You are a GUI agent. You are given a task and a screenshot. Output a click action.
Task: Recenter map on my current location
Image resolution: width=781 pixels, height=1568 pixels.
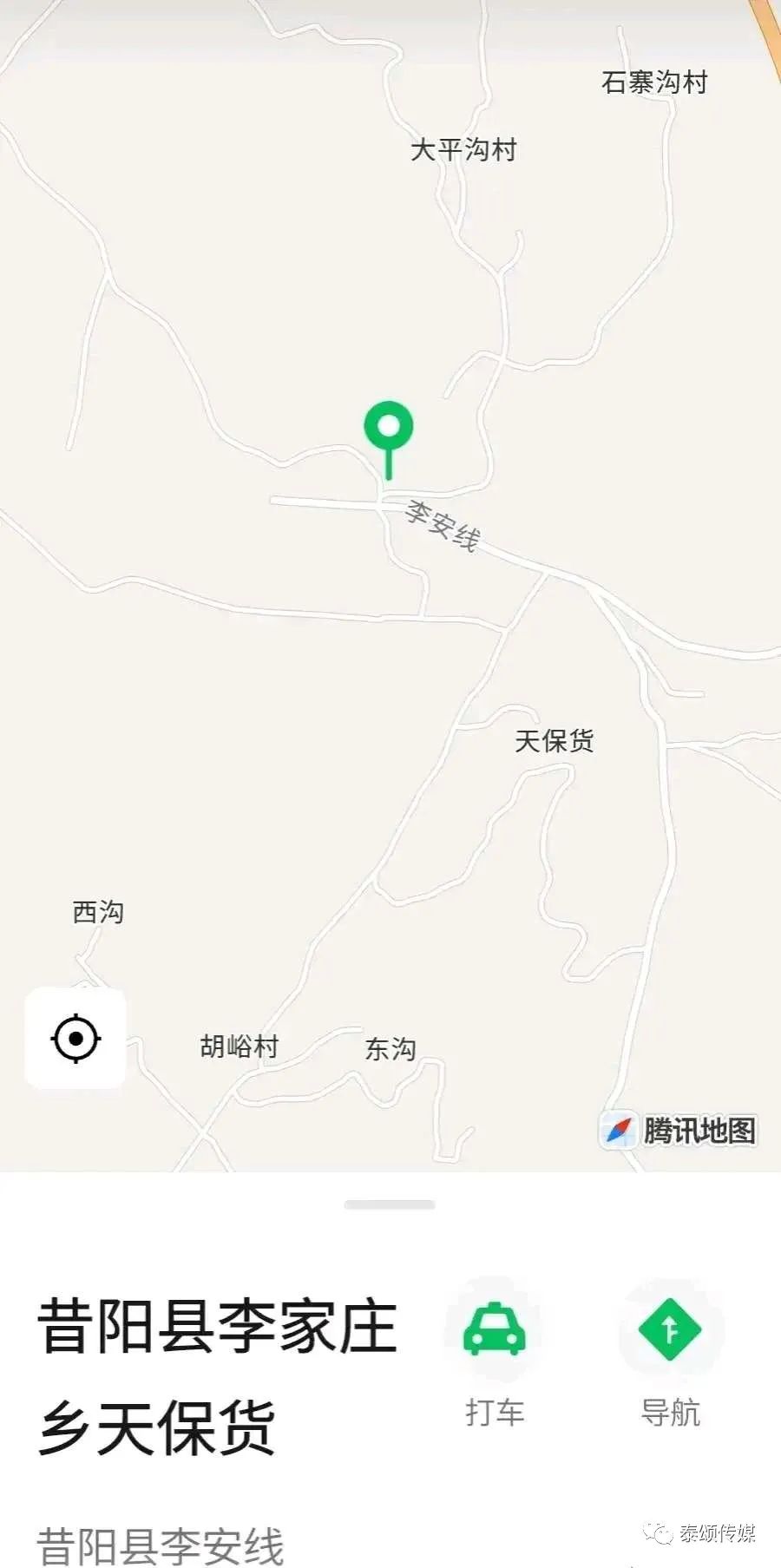(75, 1038)
